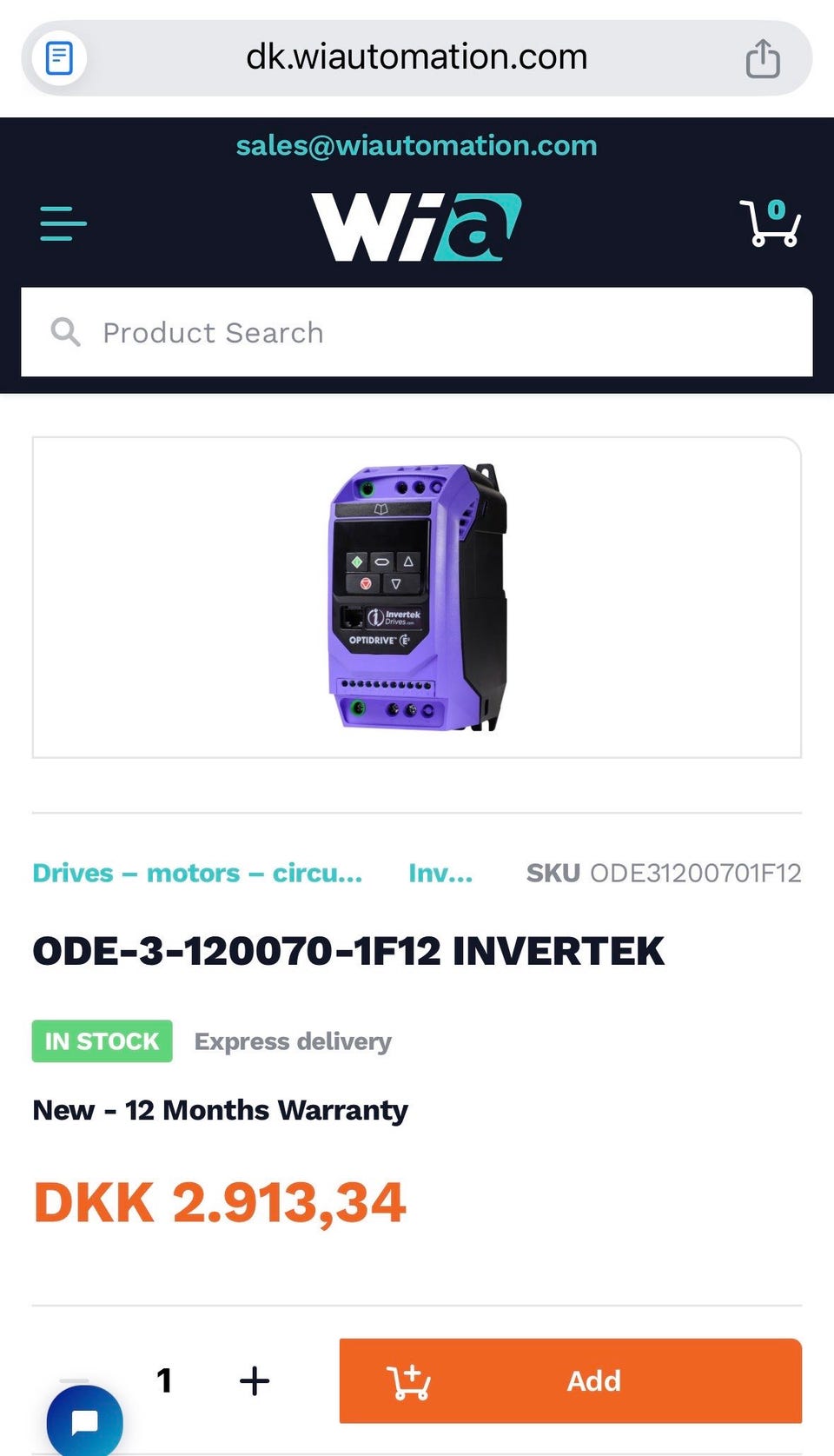Image resolution: width=834 pixels, height=1456 pixels.
Task: Open the sales@wiautomation.com email link
Action: pos(417,145)
